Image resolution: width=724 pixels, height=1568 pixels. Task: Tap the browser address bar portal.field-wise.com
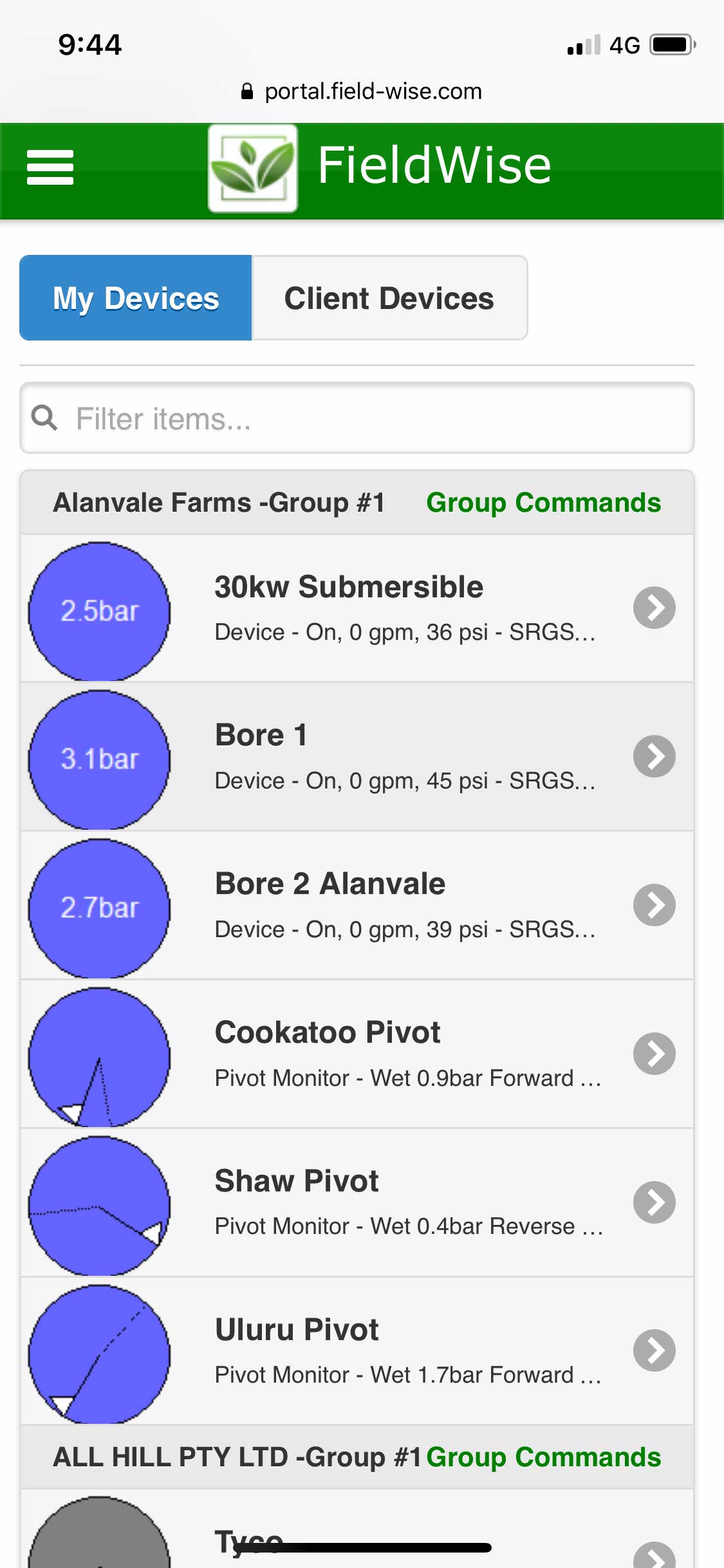tap(362, 91)
